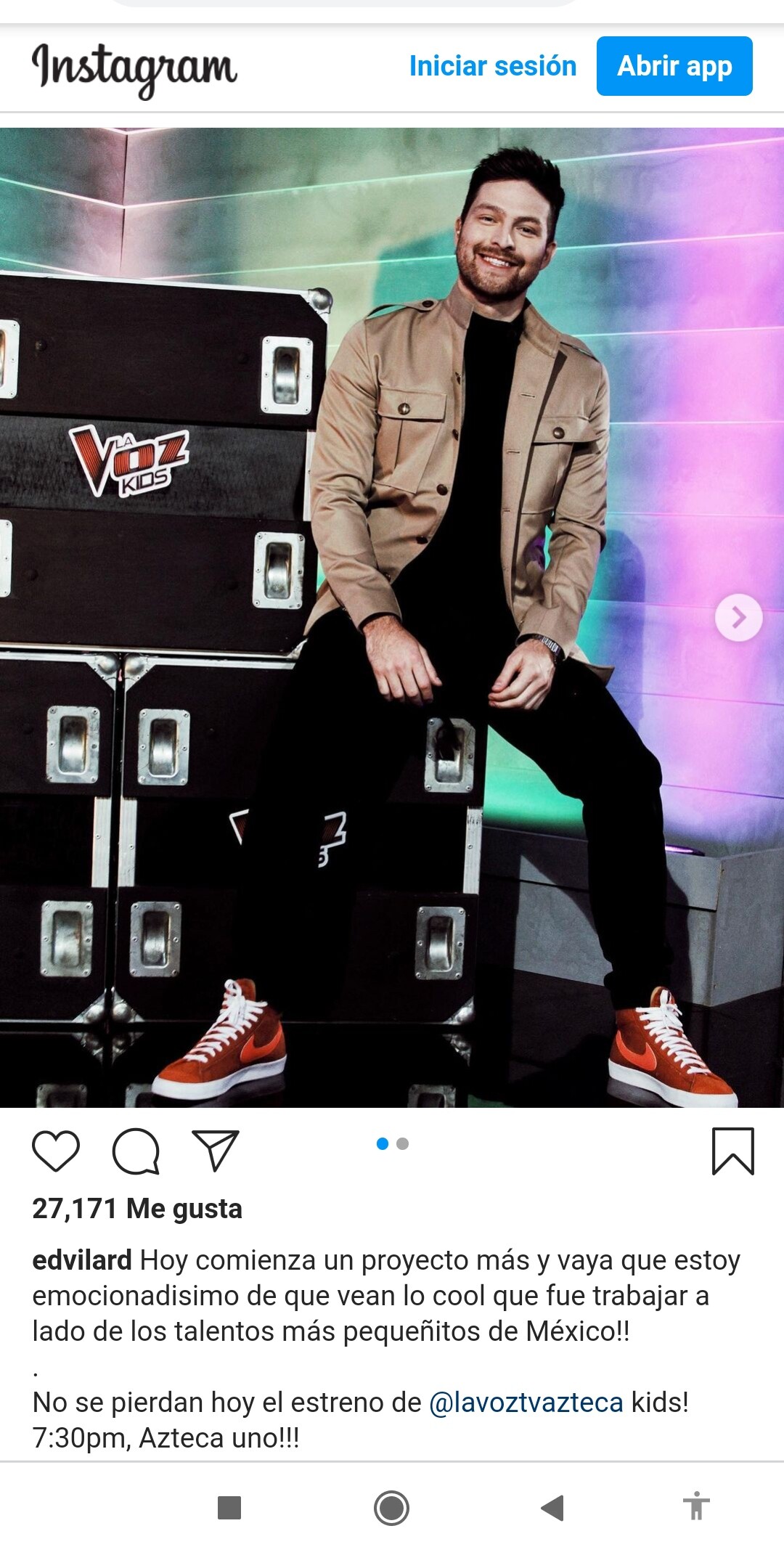784x1555 pixels.
Task: View the 27,171 Me gusta likes list
Action: click(137, 1209)
